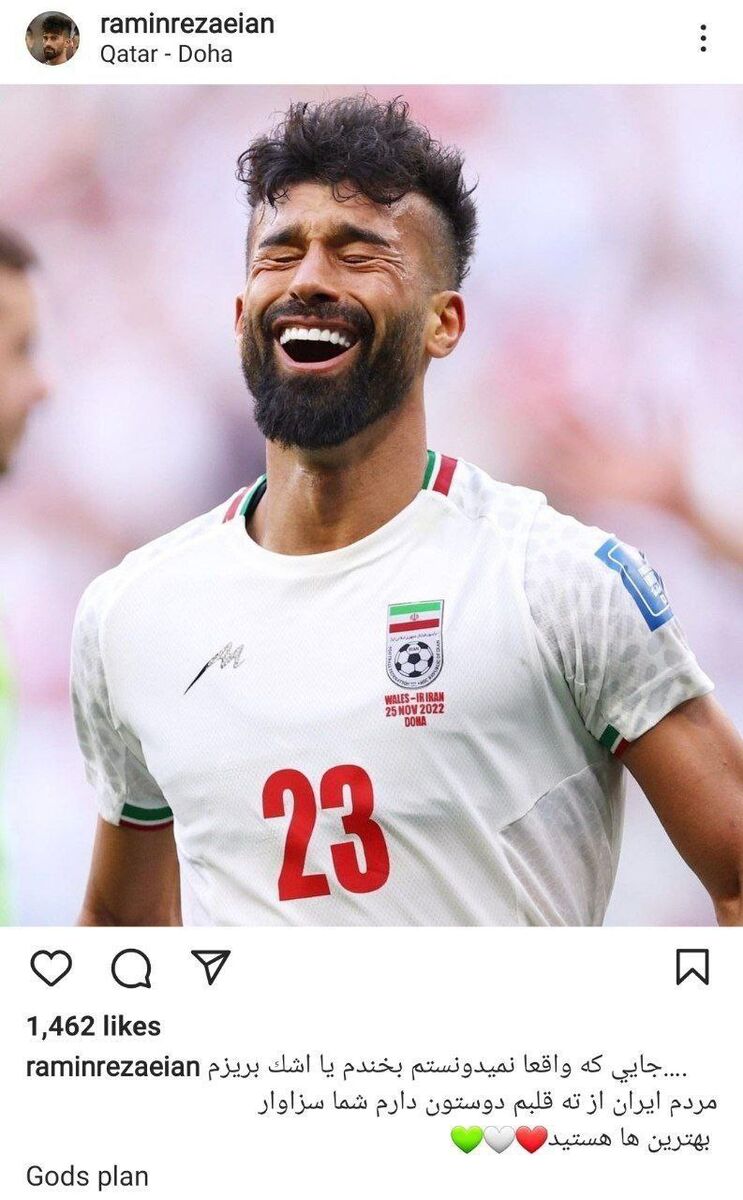Share the post via paper plane icon
Screen dimensions: 743x1200
210,967
